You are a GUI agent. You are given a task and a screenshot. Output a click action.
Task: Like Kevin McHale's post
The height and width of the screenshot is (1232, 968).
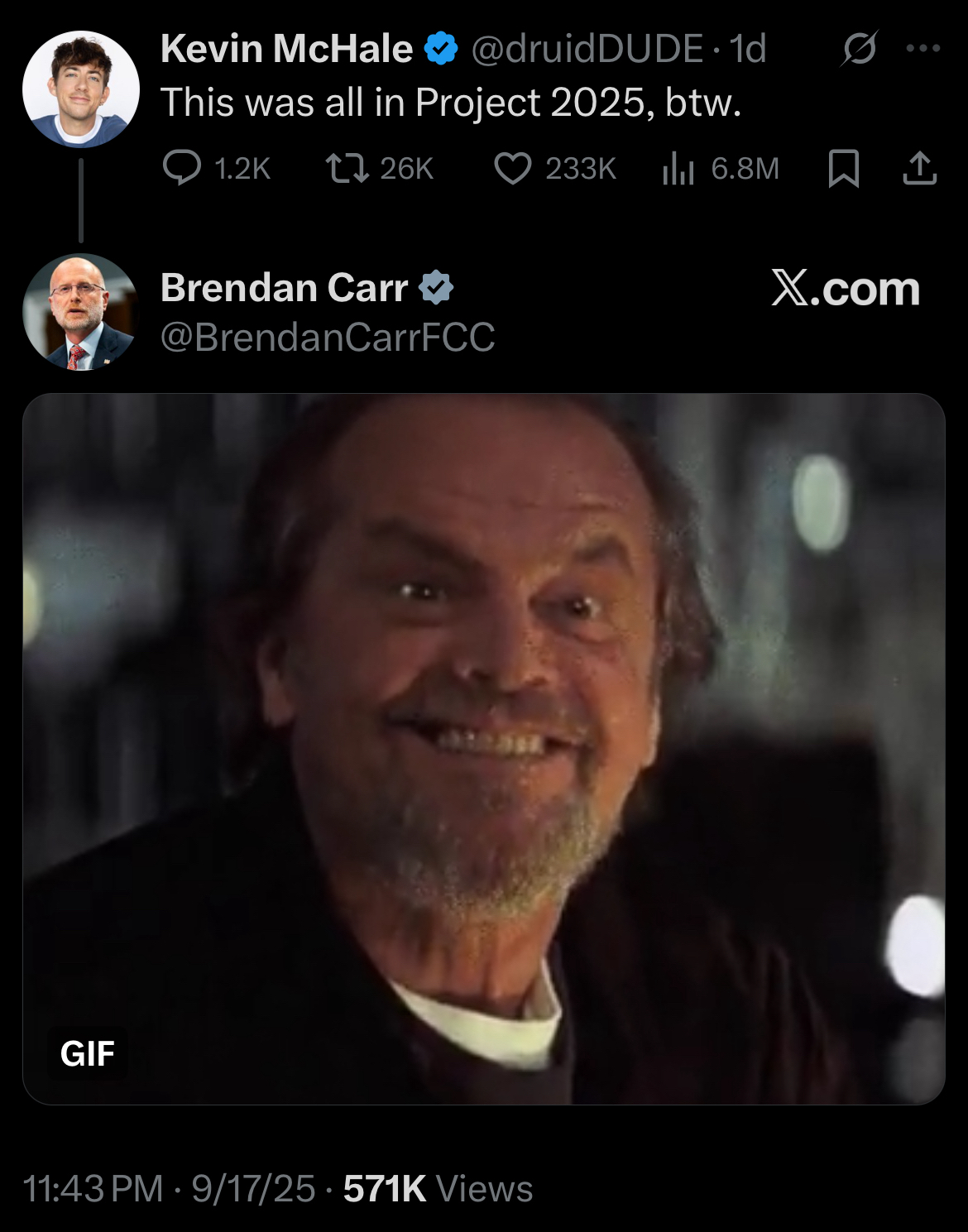[512, 168]
